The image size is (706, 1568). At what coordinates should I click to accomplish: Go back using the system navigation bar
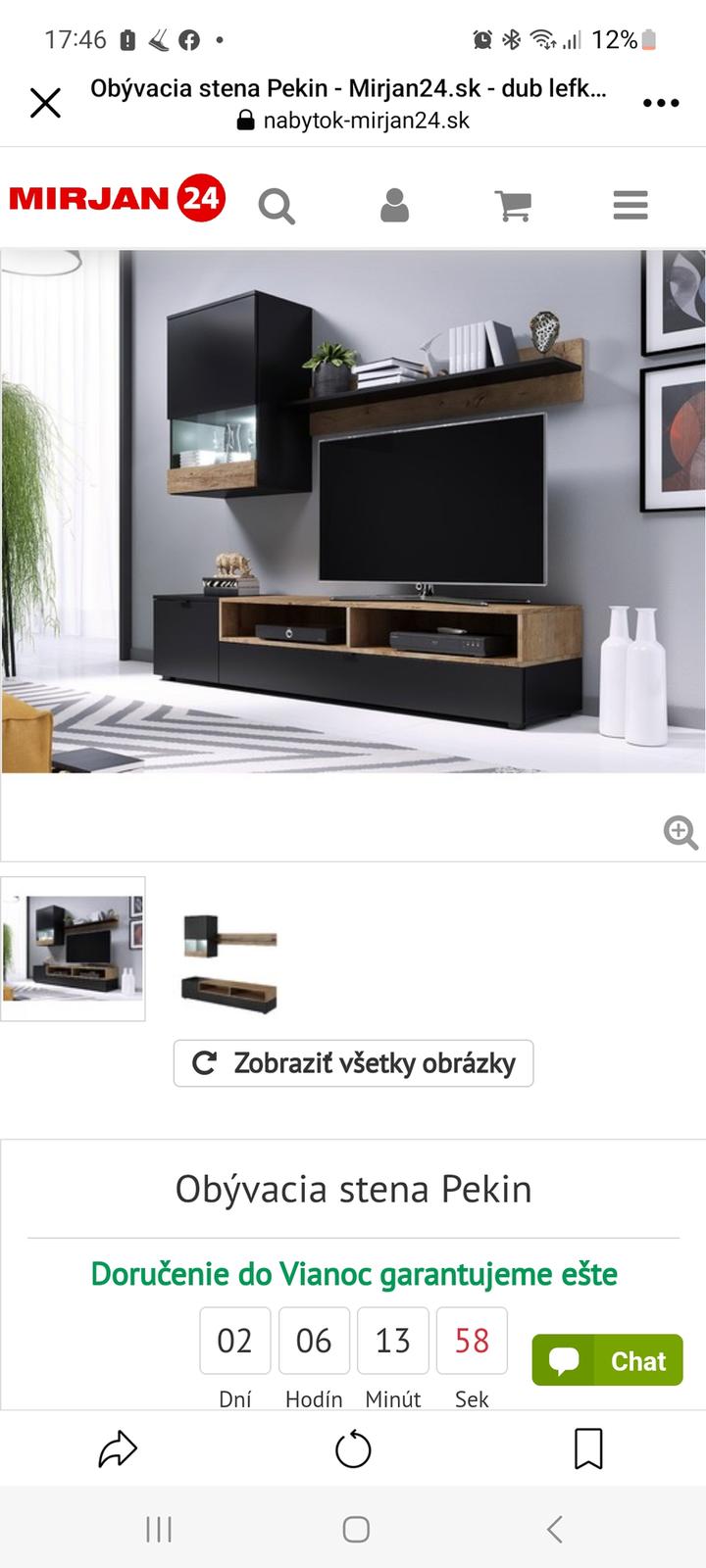[554, 1529]
